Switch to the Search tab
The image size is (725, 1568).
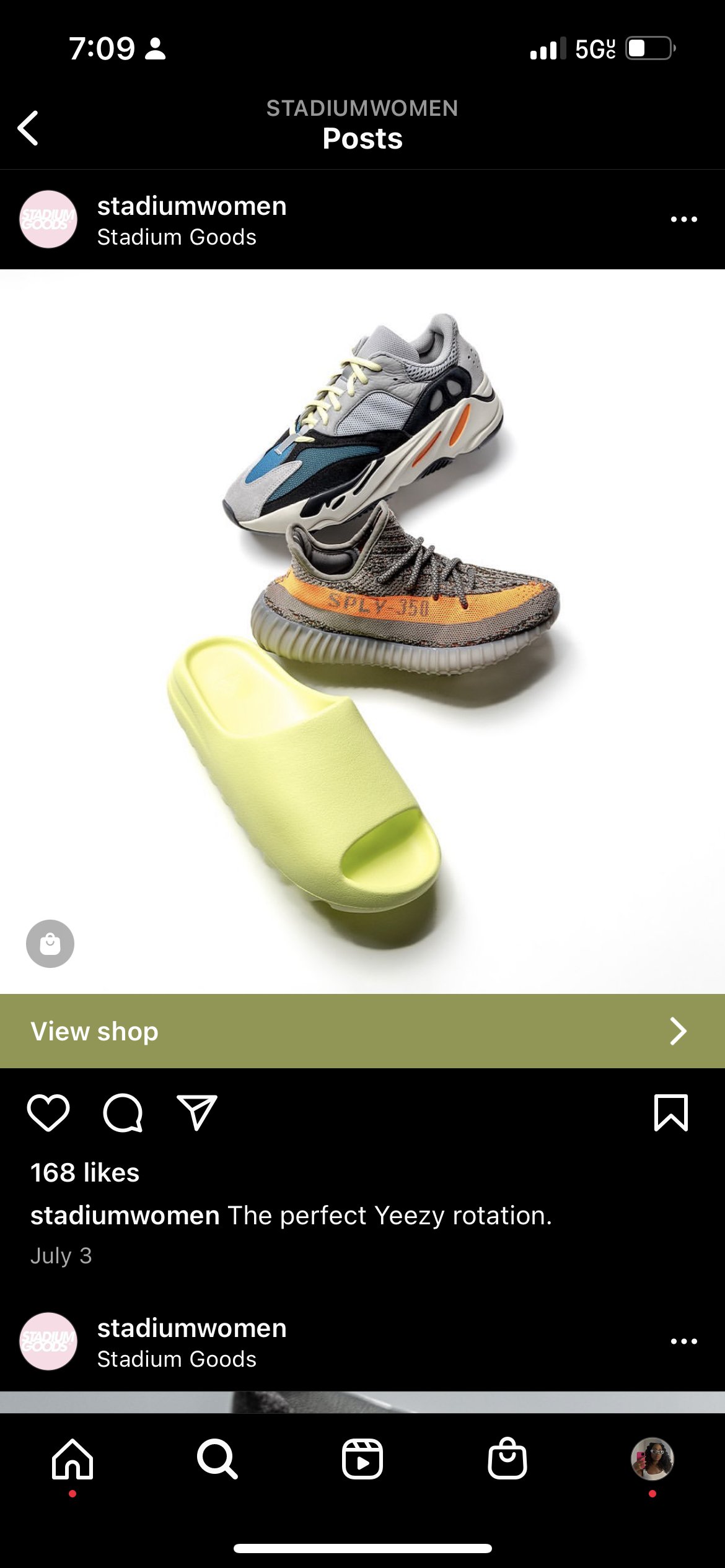[x=217, y=1459]
